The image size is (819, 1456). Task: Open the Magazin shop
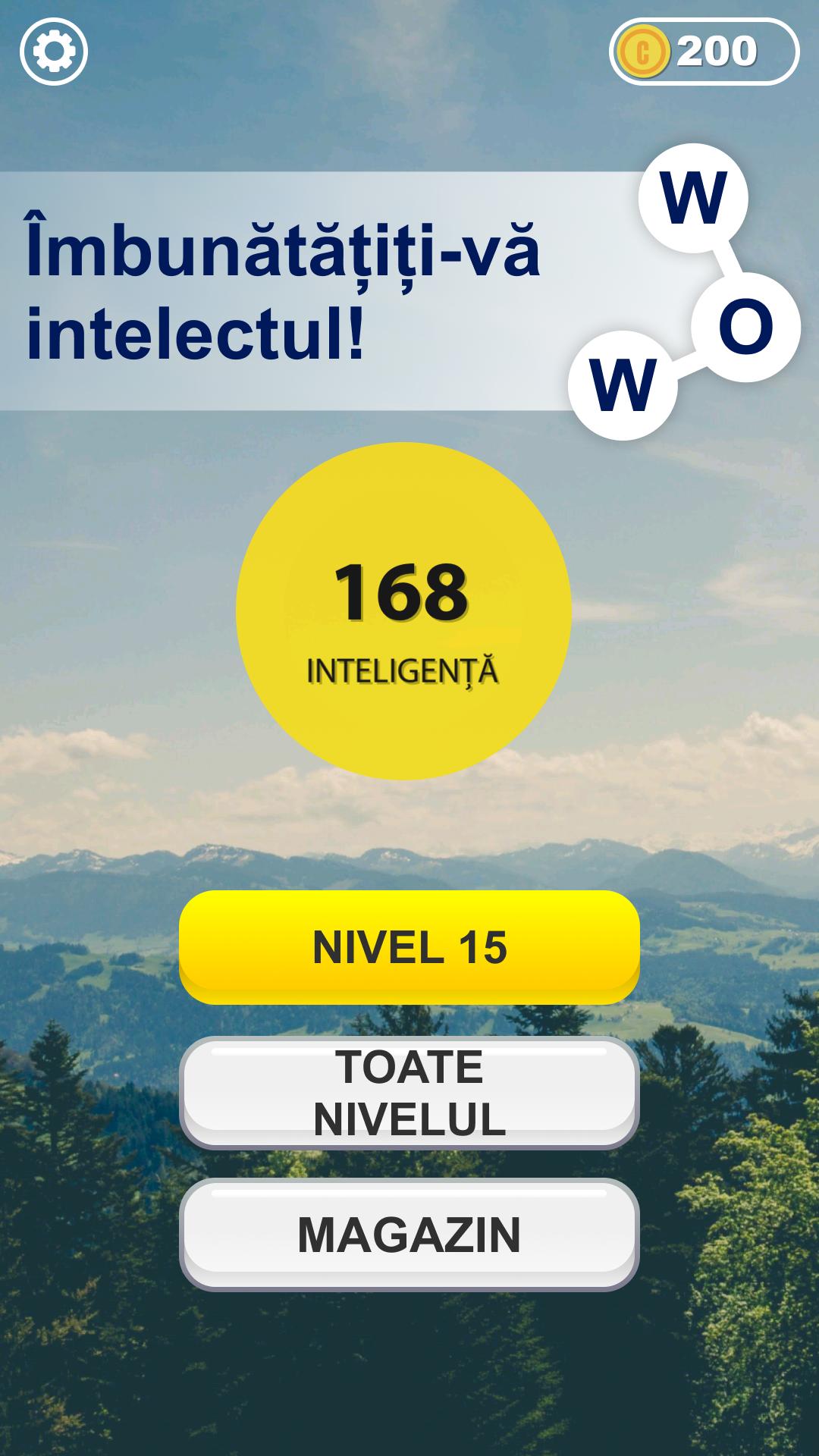click(409, 1234)
